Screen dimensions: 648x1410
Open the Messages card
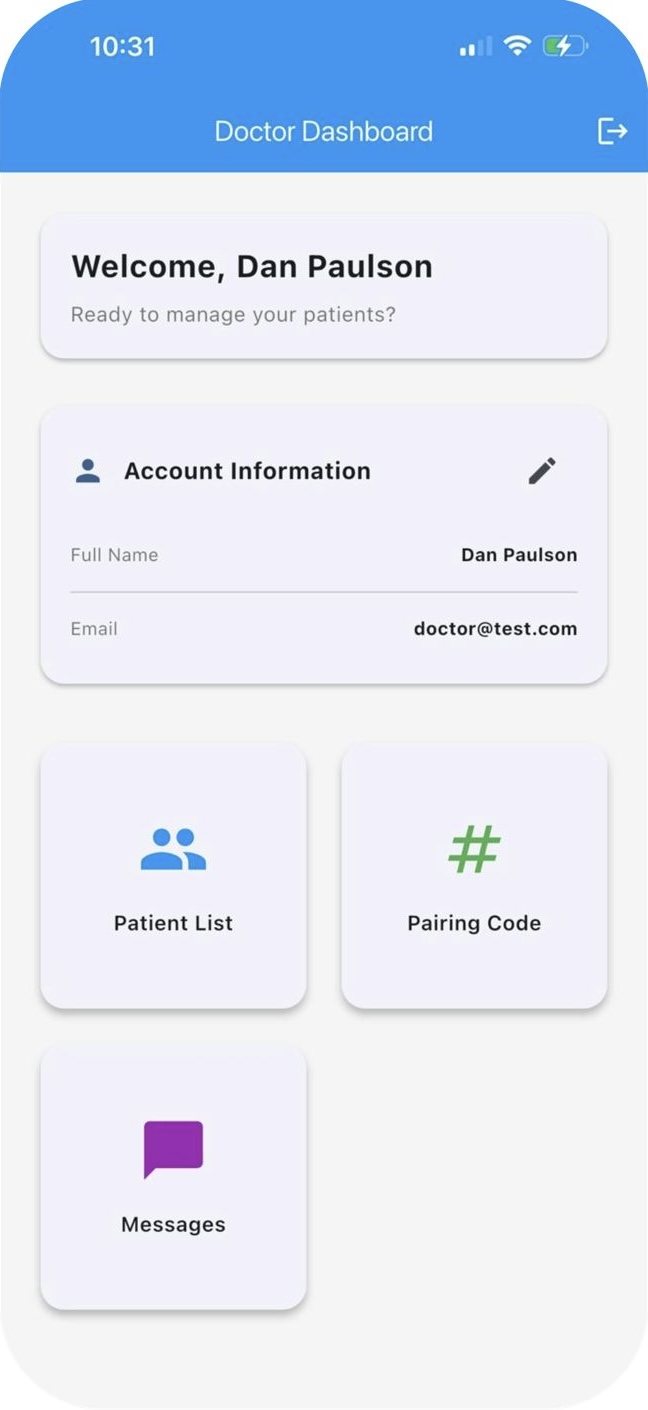point(173,1177)
